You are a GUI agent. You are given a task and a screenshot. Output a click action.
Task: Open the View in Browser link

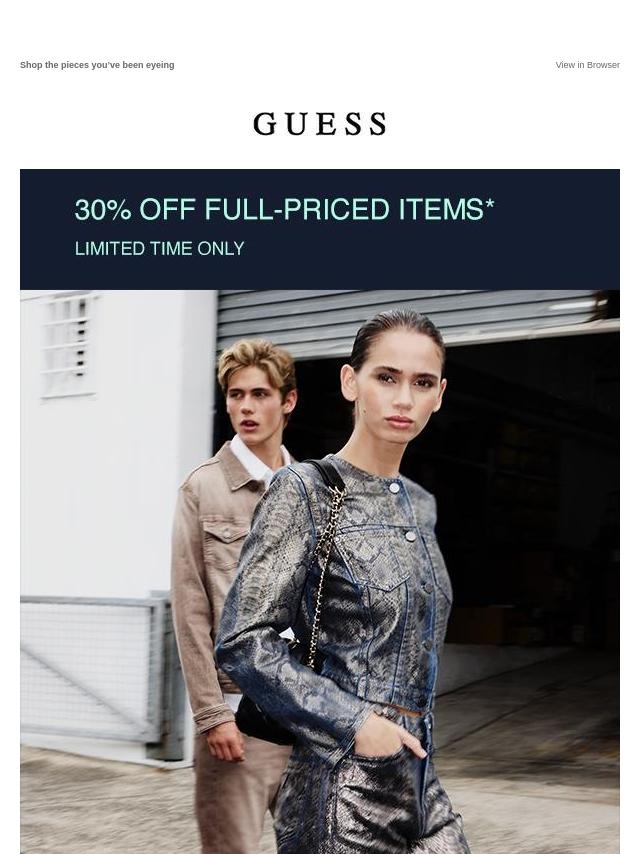(x=587, y=65)
